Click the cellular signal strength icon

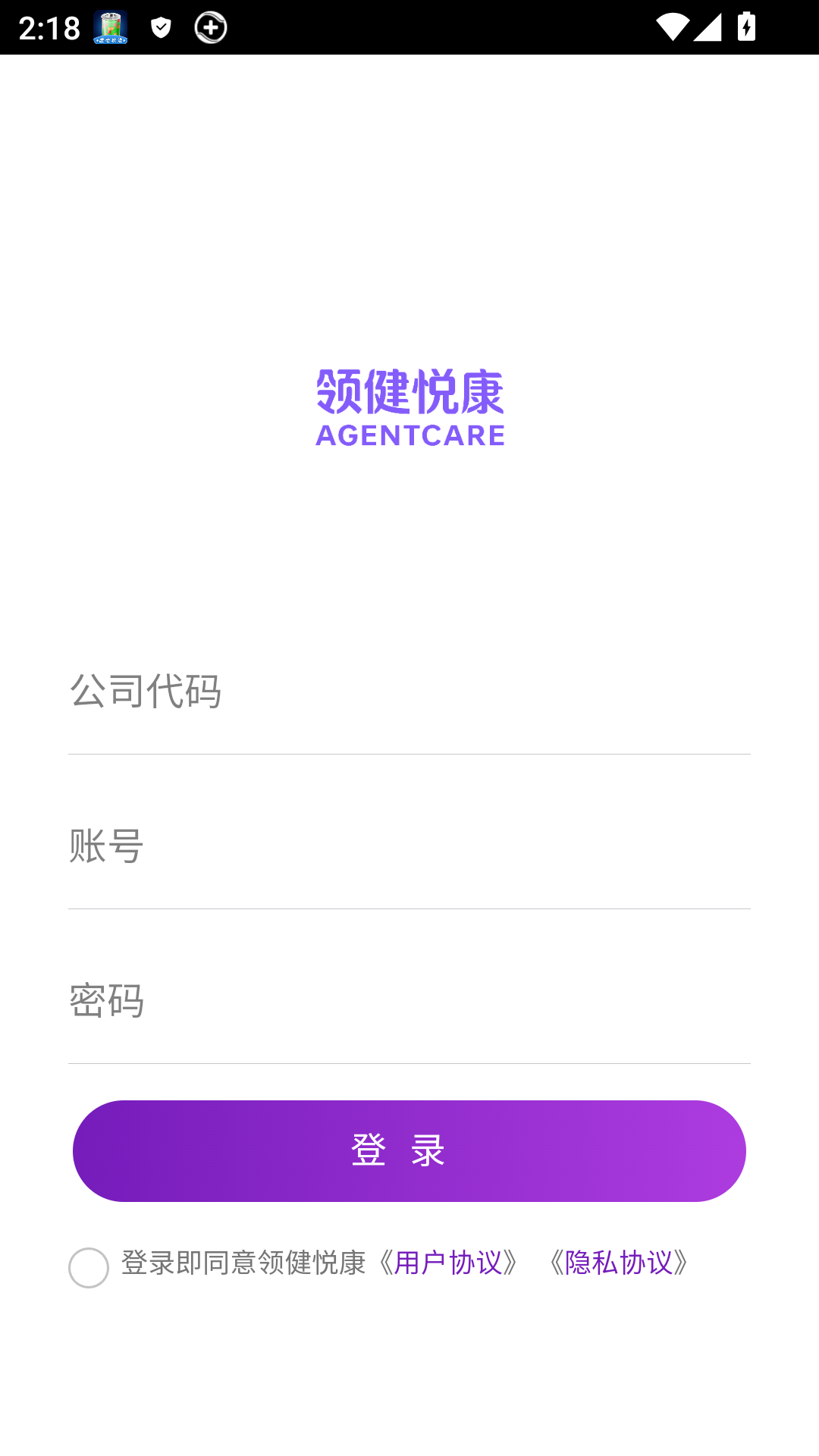point(707,27)
